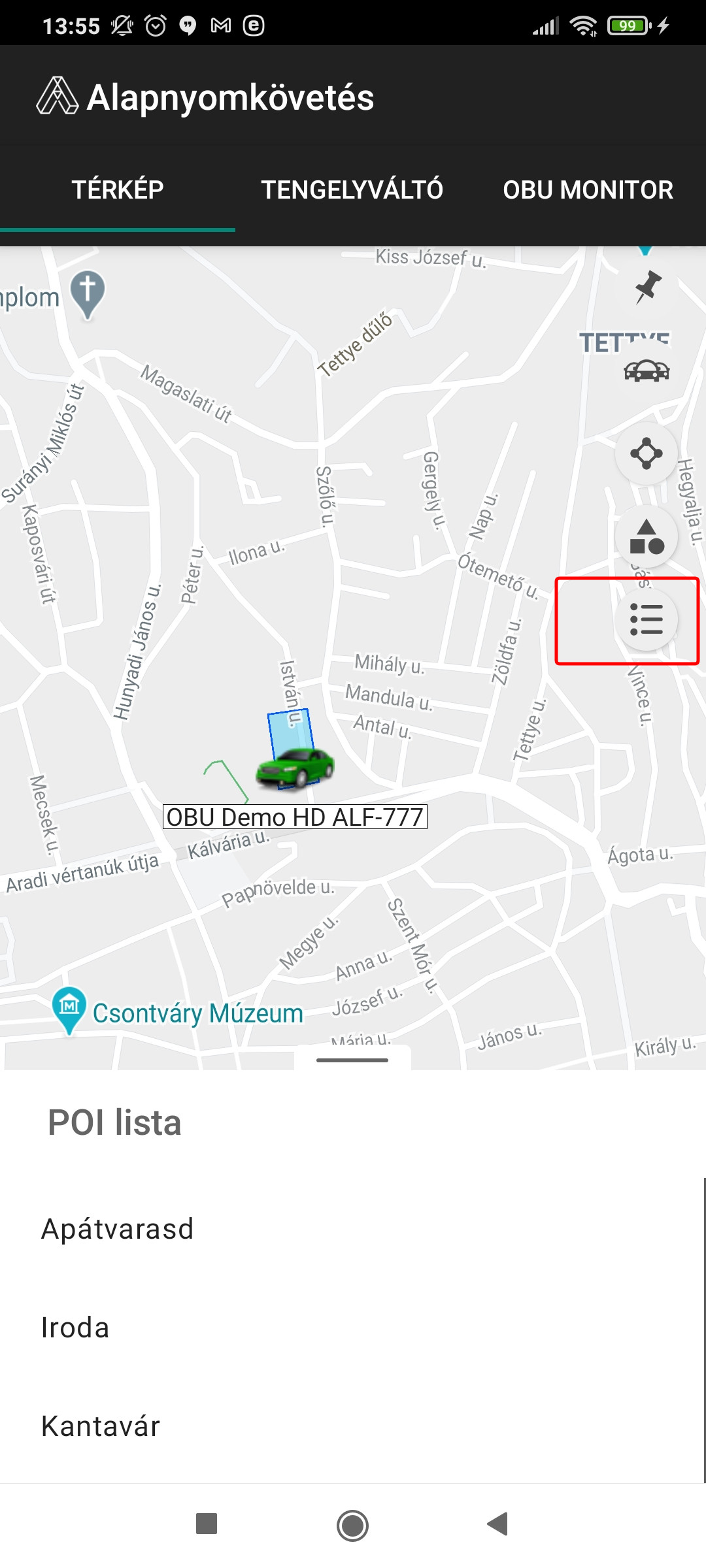Select the TÉRKÉP tab

118,189
